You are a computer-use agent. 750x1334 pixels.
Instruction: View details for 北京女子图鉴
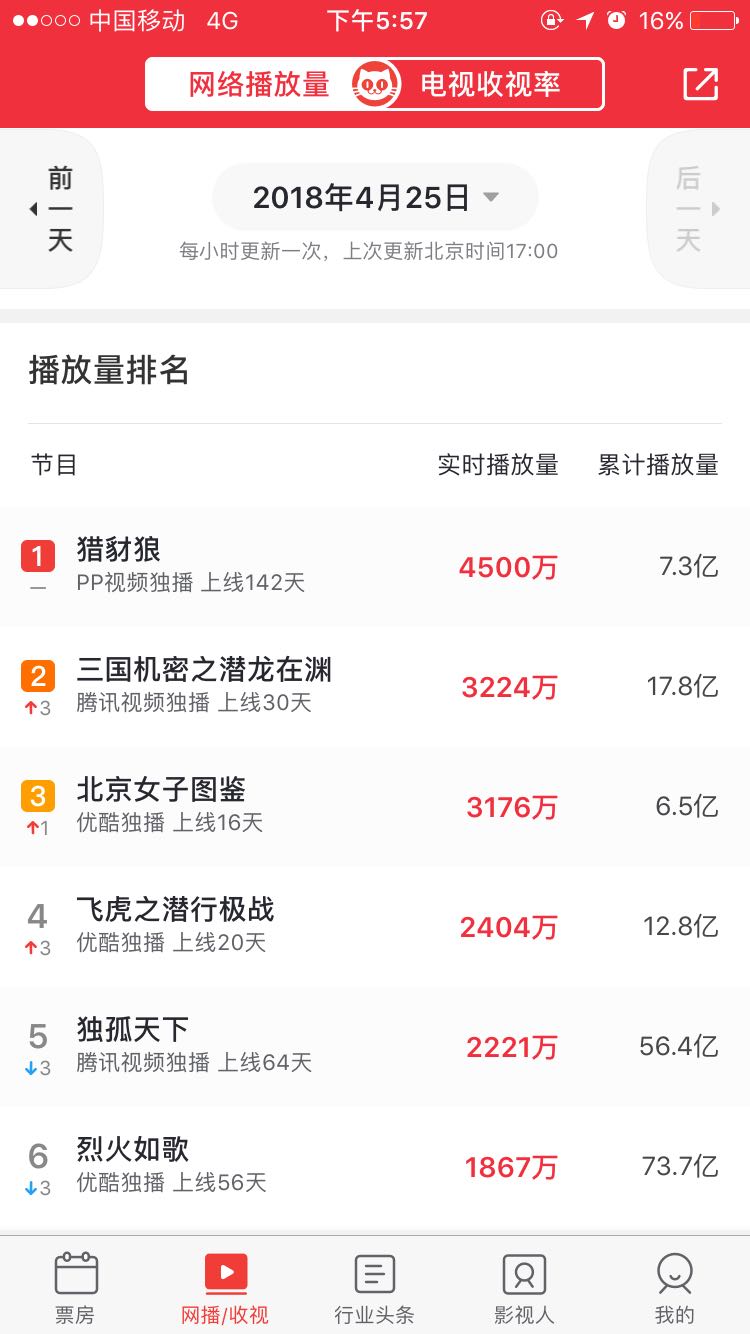pos(375,807)
